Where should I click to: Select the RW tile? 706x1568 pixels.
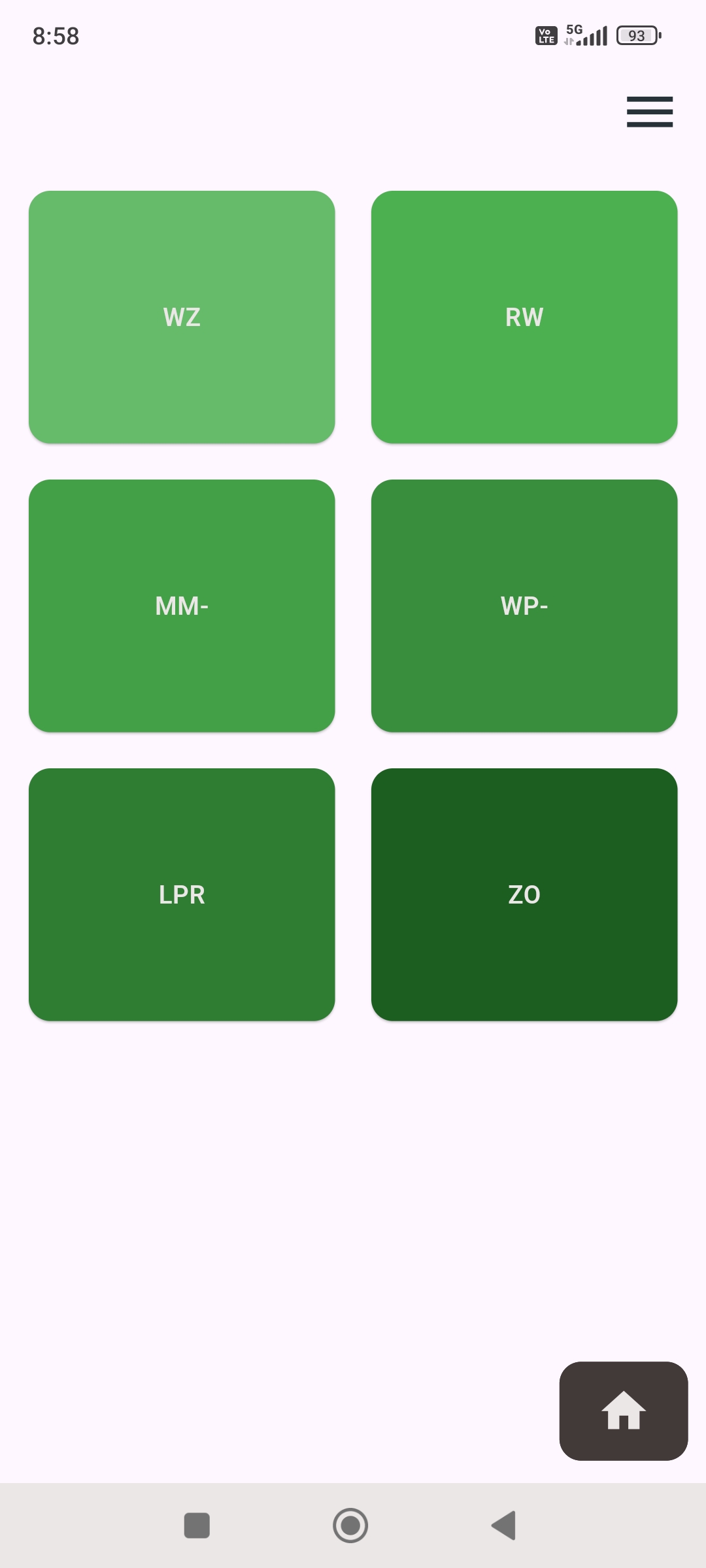[524, 317]
